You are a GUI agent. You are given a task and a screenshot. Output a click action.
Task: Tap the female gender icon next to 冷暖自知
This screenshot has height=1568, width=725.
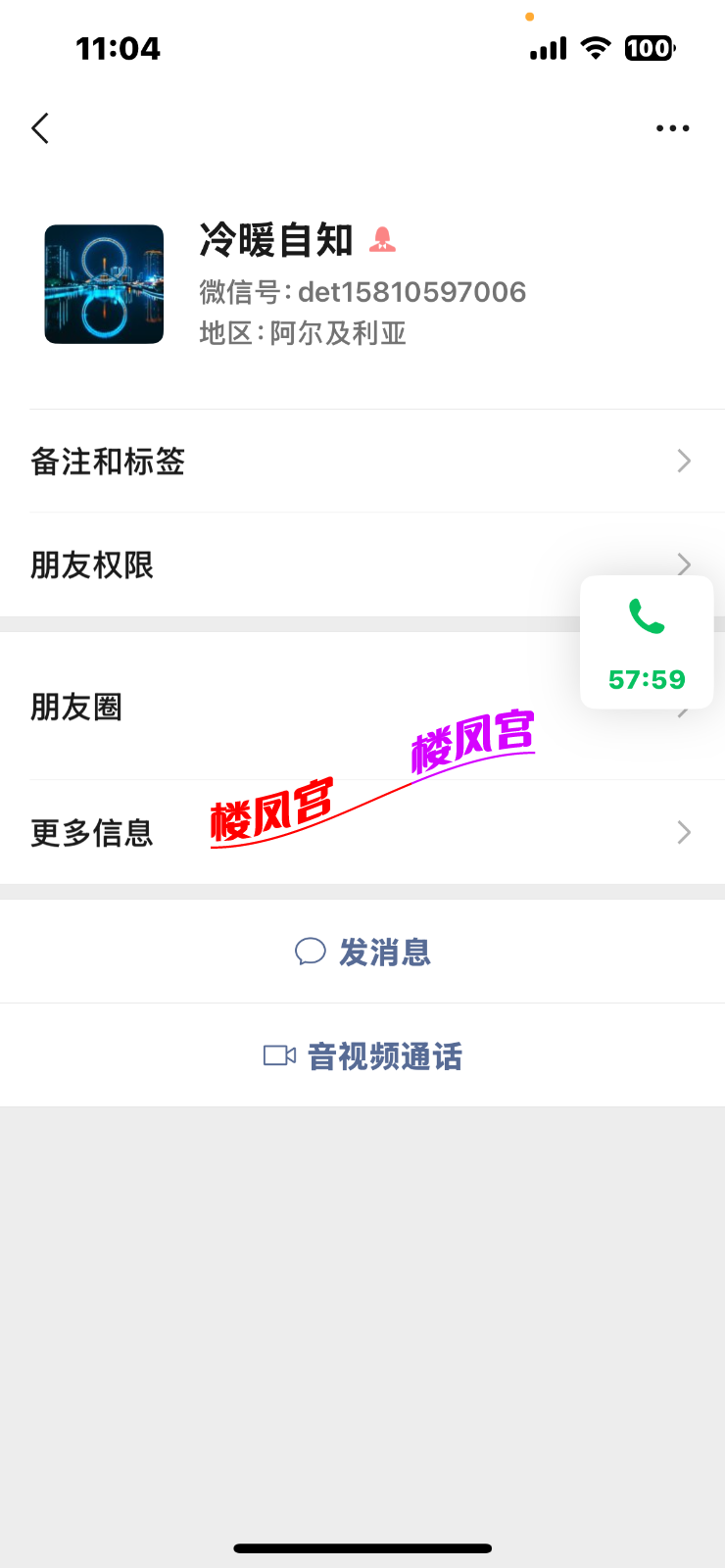[x=383, y=239]
